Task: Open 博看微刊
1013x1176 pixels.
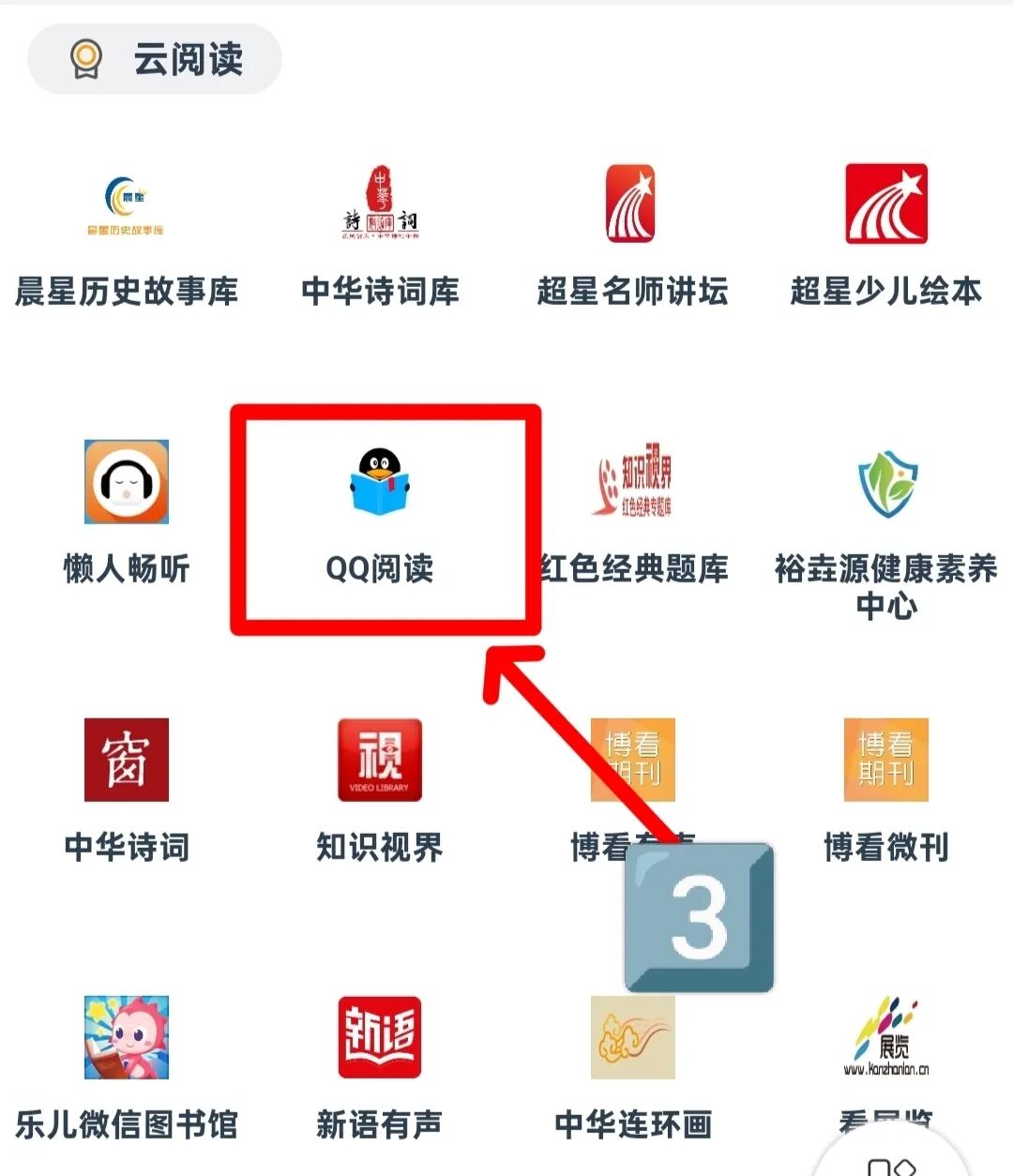Action: point(885,760)
